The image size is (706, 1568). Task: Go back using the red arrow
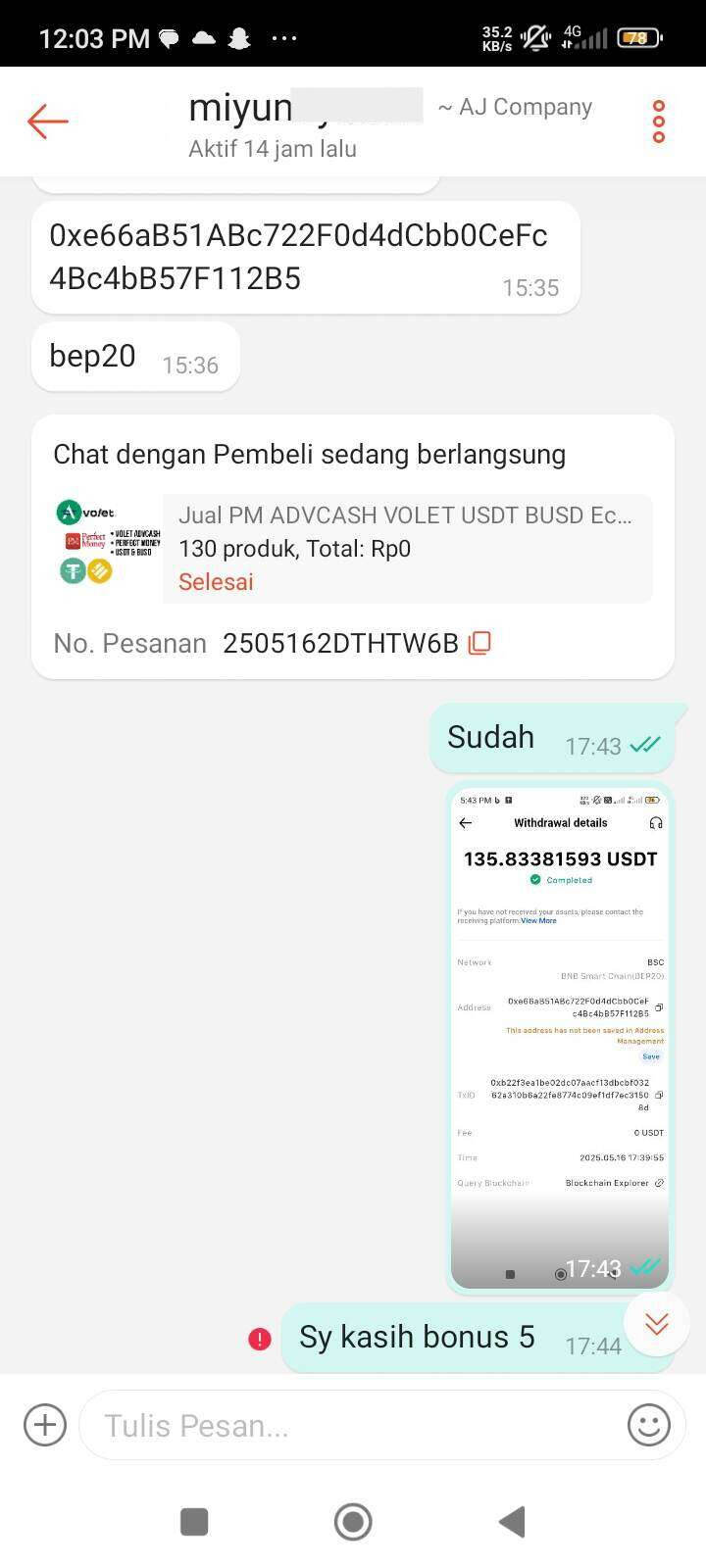click(47, 121)
